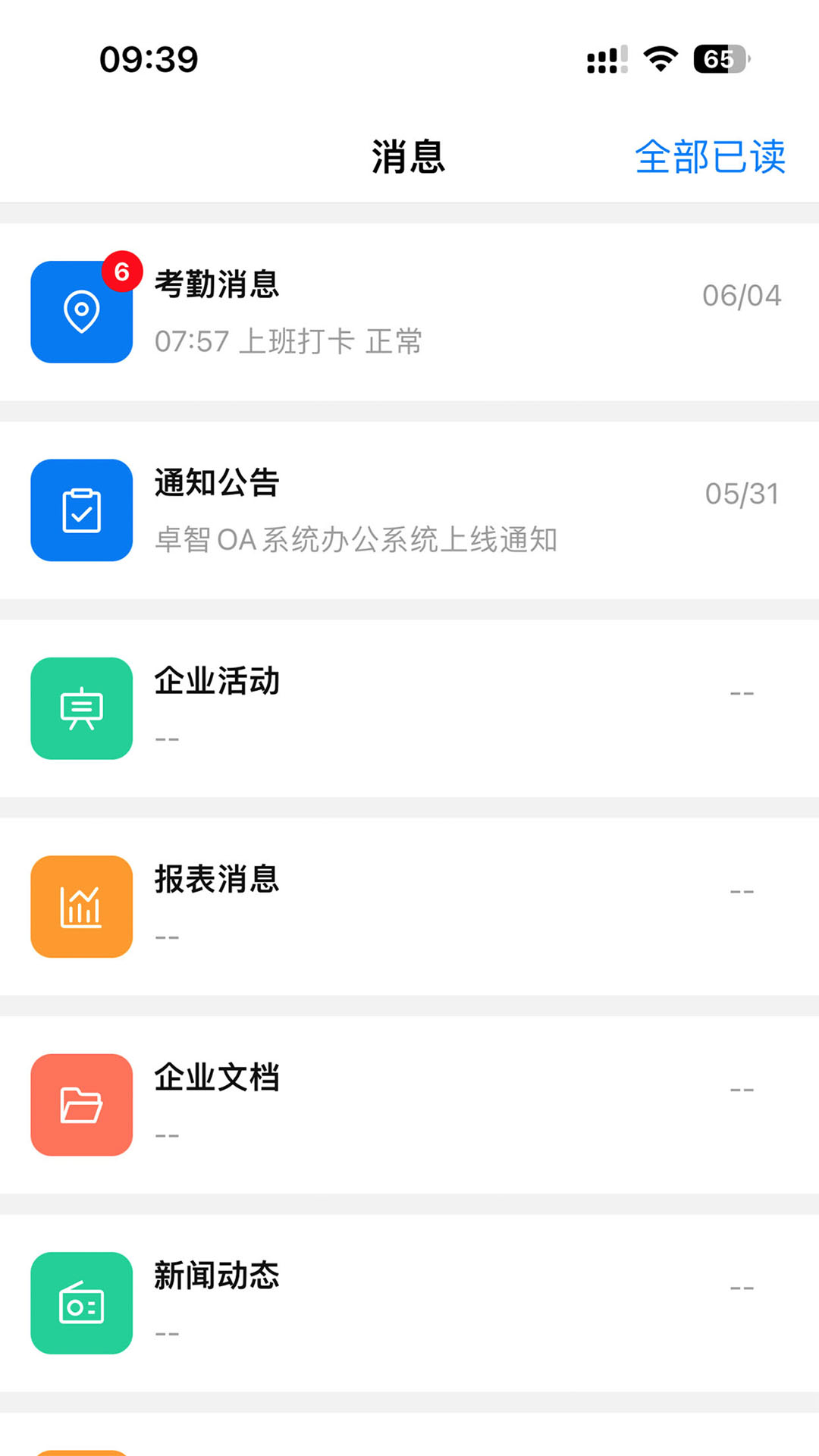Open the 新闻动态 news message row
The image size is (819, 1456).
click(409, 1304)
